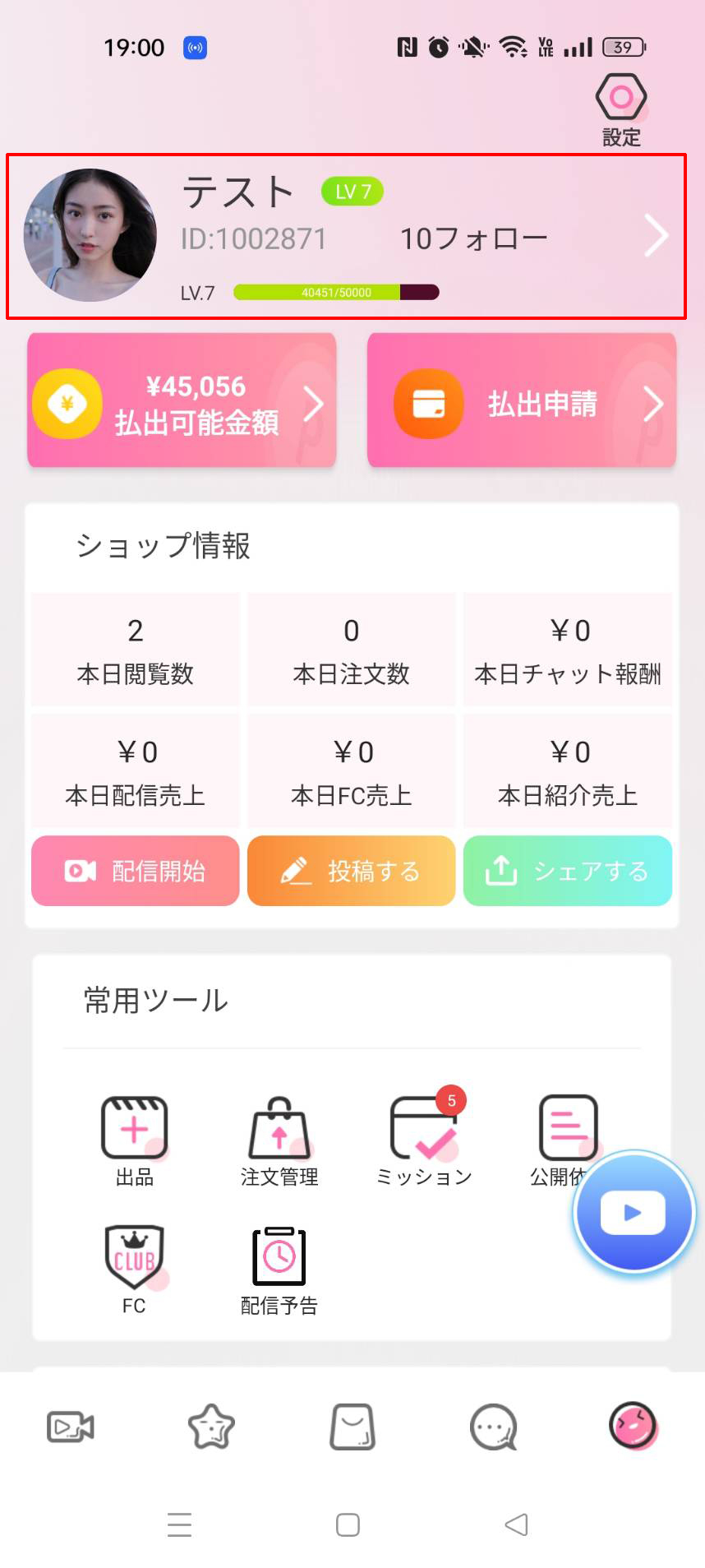This screenshot has width=705, height=1568.
Task: Open the 出品 listing tool
Action: (135, 1140)
